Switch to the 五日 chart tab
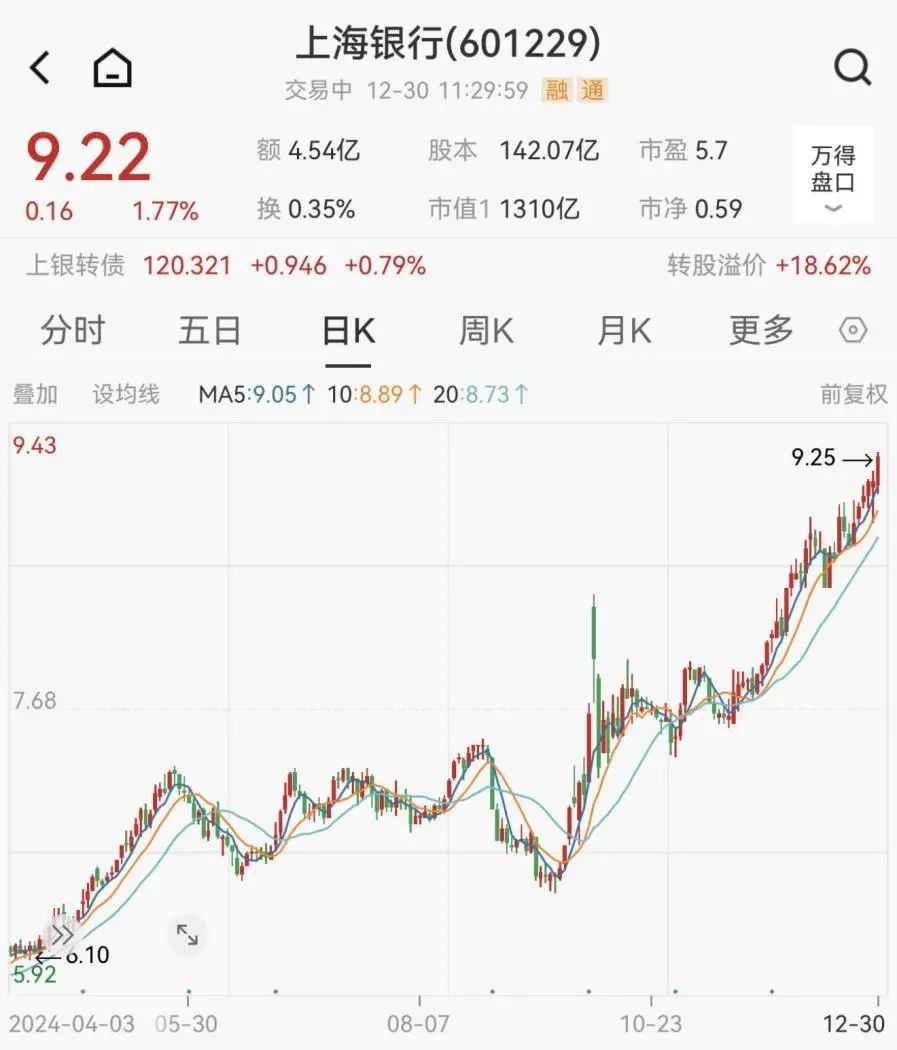 click(210, 330)
